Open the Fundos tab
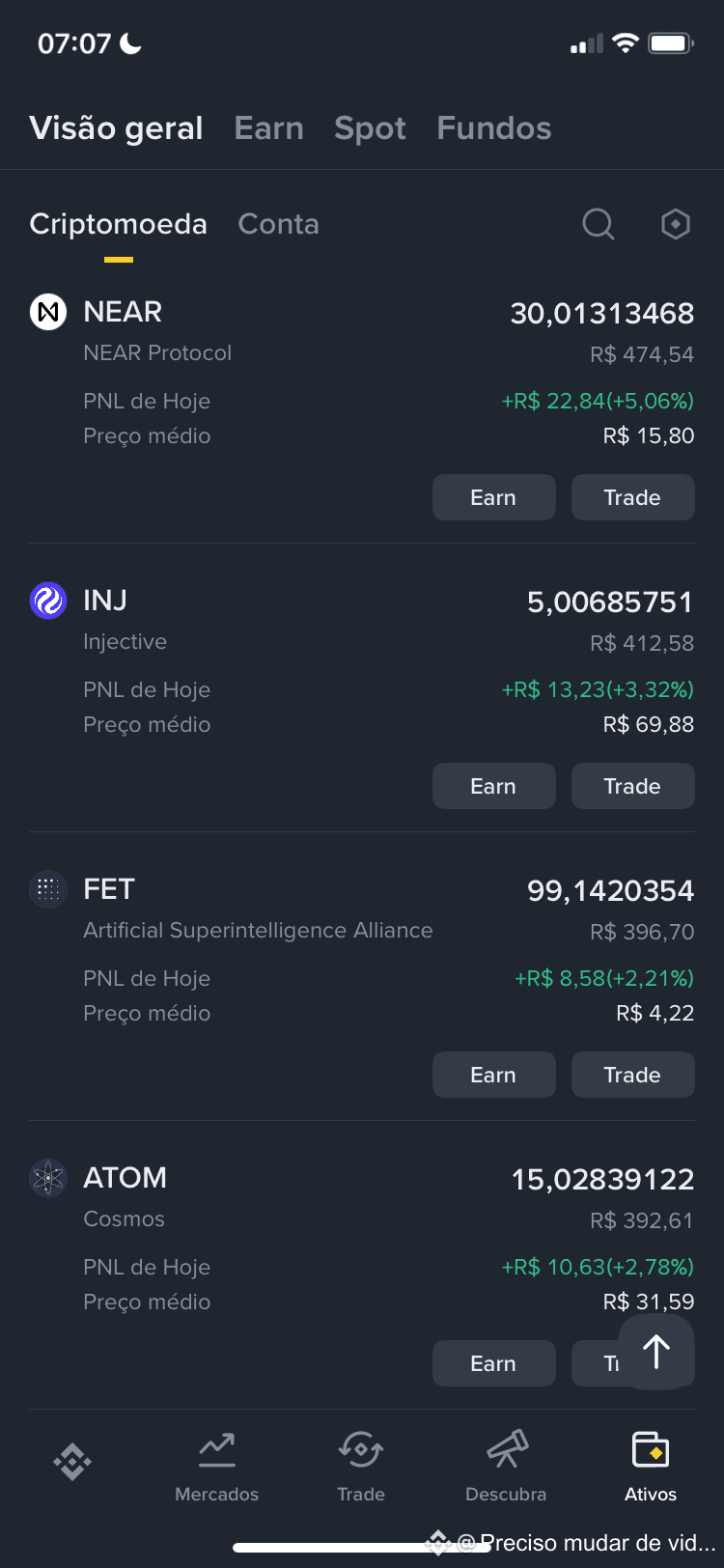Screen dimensions: 724x1568 click(x=493, y=128)
